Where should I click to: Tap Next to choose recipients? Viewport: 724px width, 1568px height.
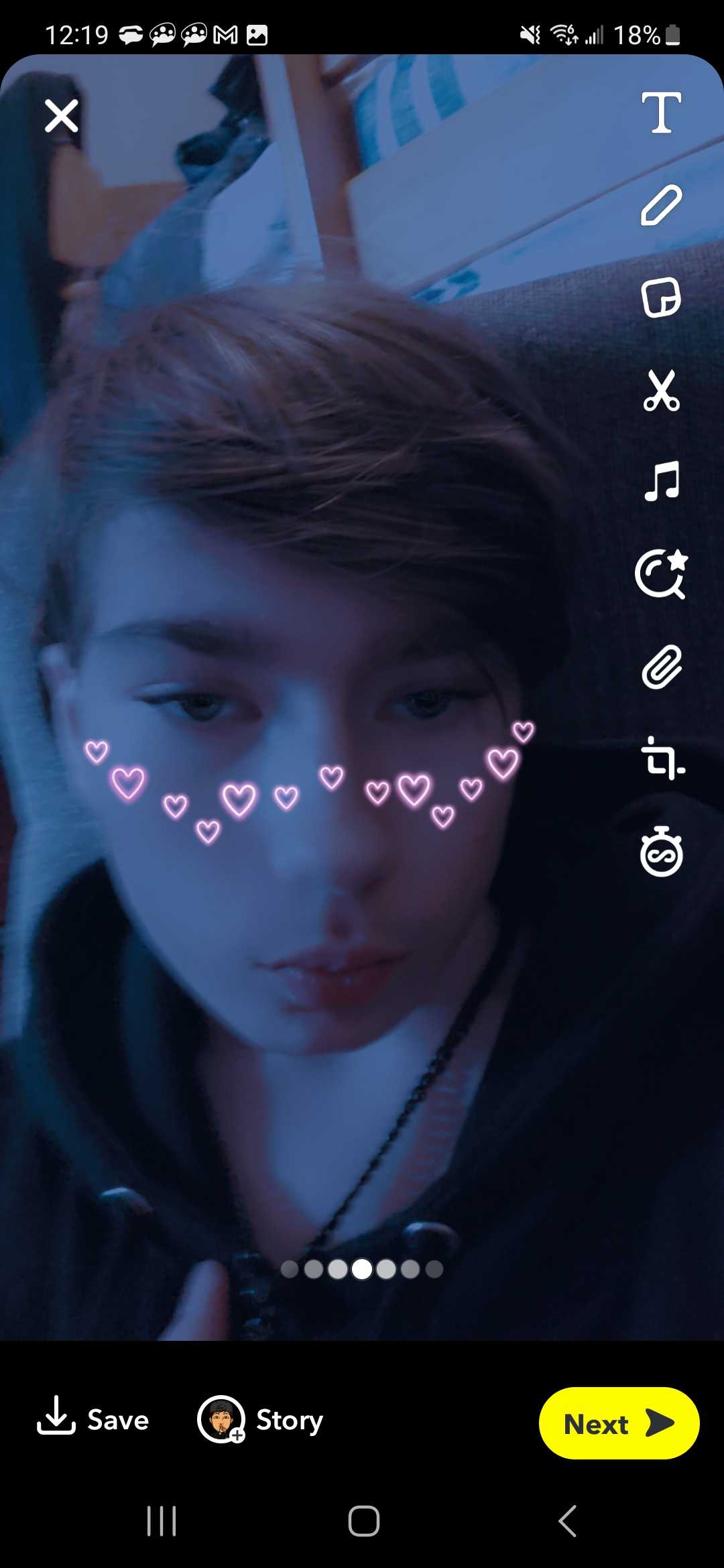pyautogui.click(x=619, y=1423)
